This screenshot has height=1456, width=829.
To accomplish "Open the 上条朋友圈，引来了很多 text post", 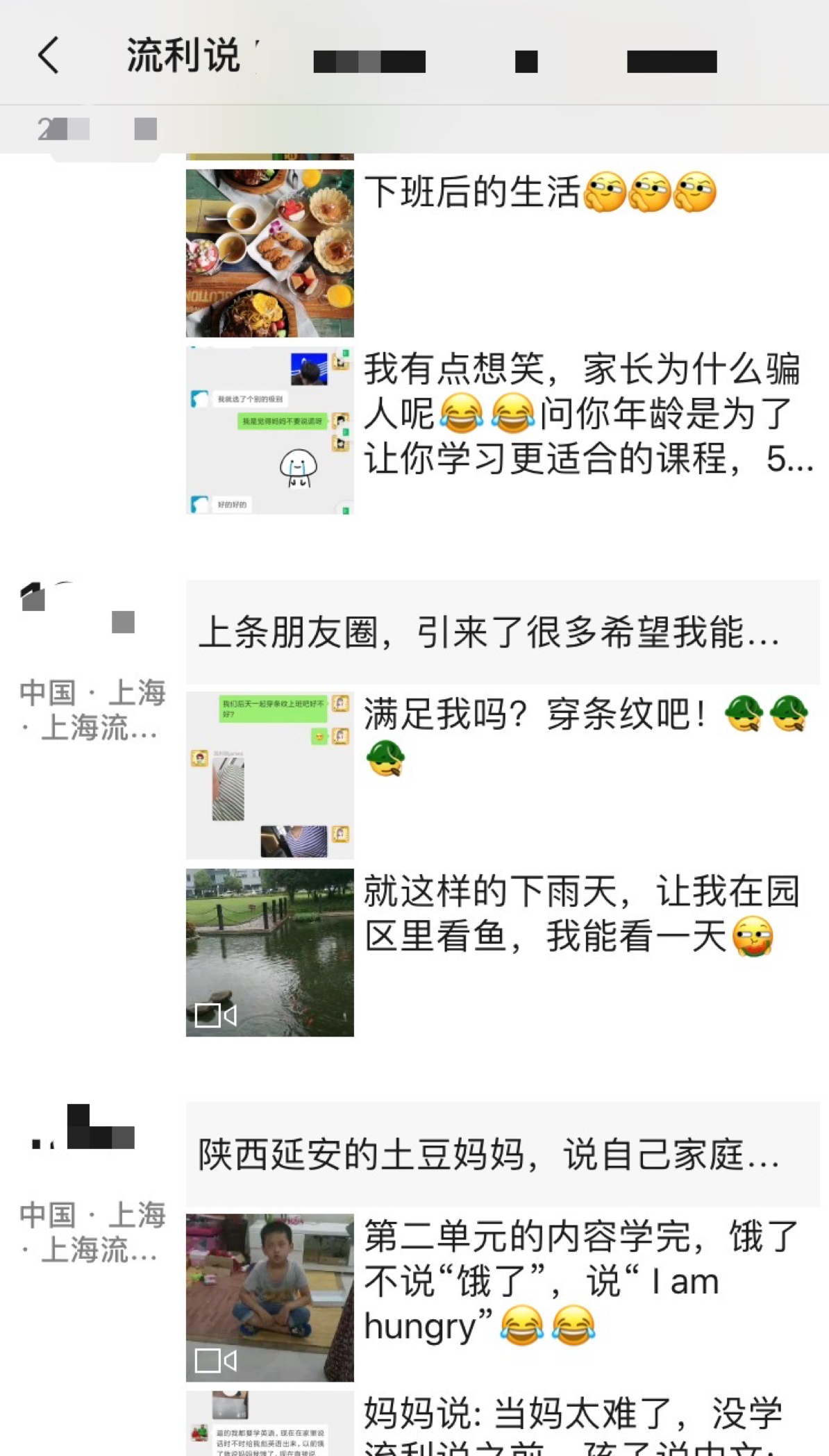I will click(503, 632).
